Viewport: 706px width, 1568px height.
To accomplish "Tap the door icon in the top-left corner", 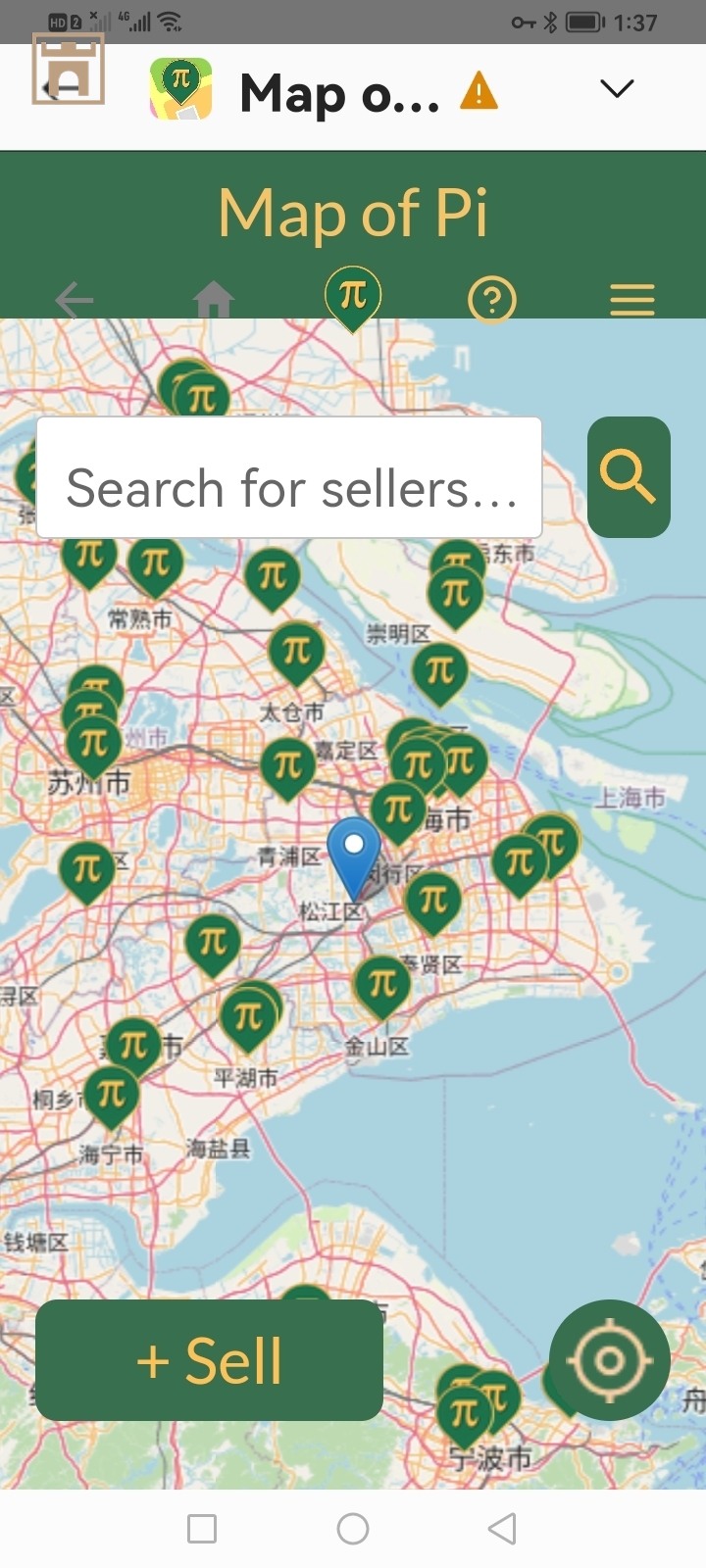I will pyautogui.click(x=69, y=71).
